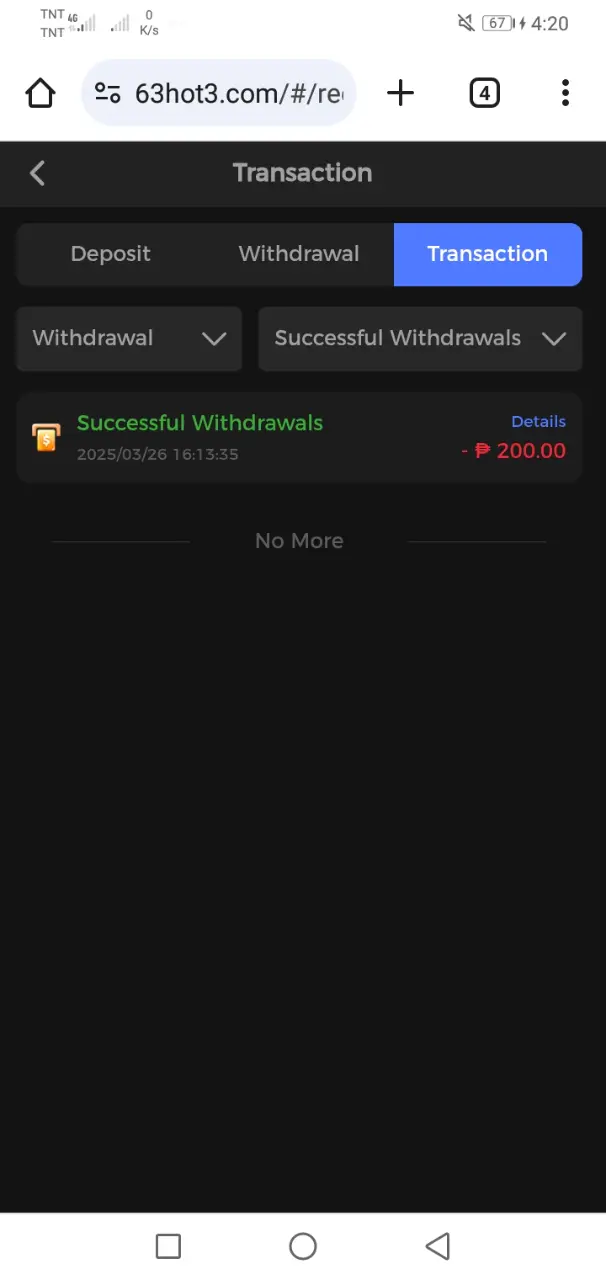View the 4 open browser tabs
The image size is (606, 1280).
pyautogui.click(x=484, y=94)
